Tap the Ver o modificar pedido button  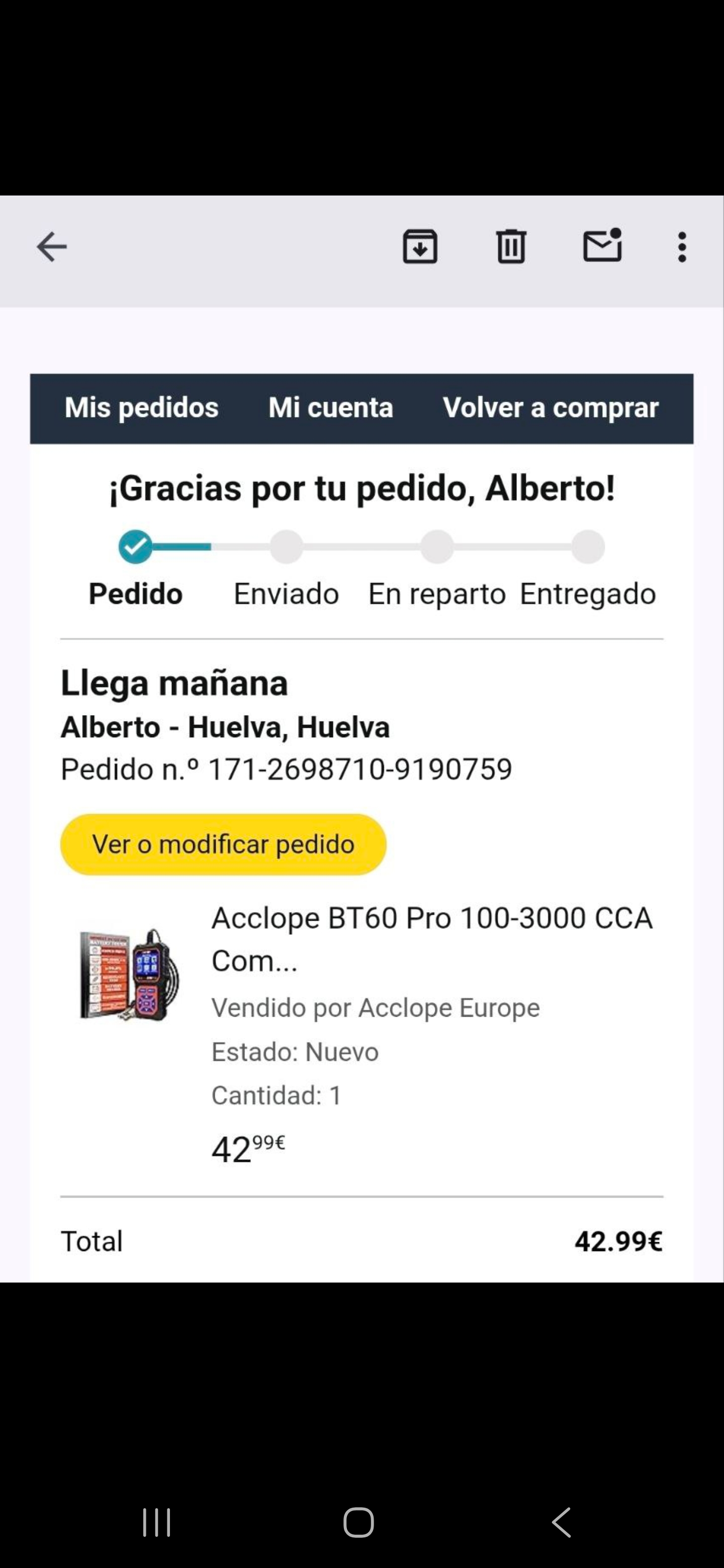(223, 844)
